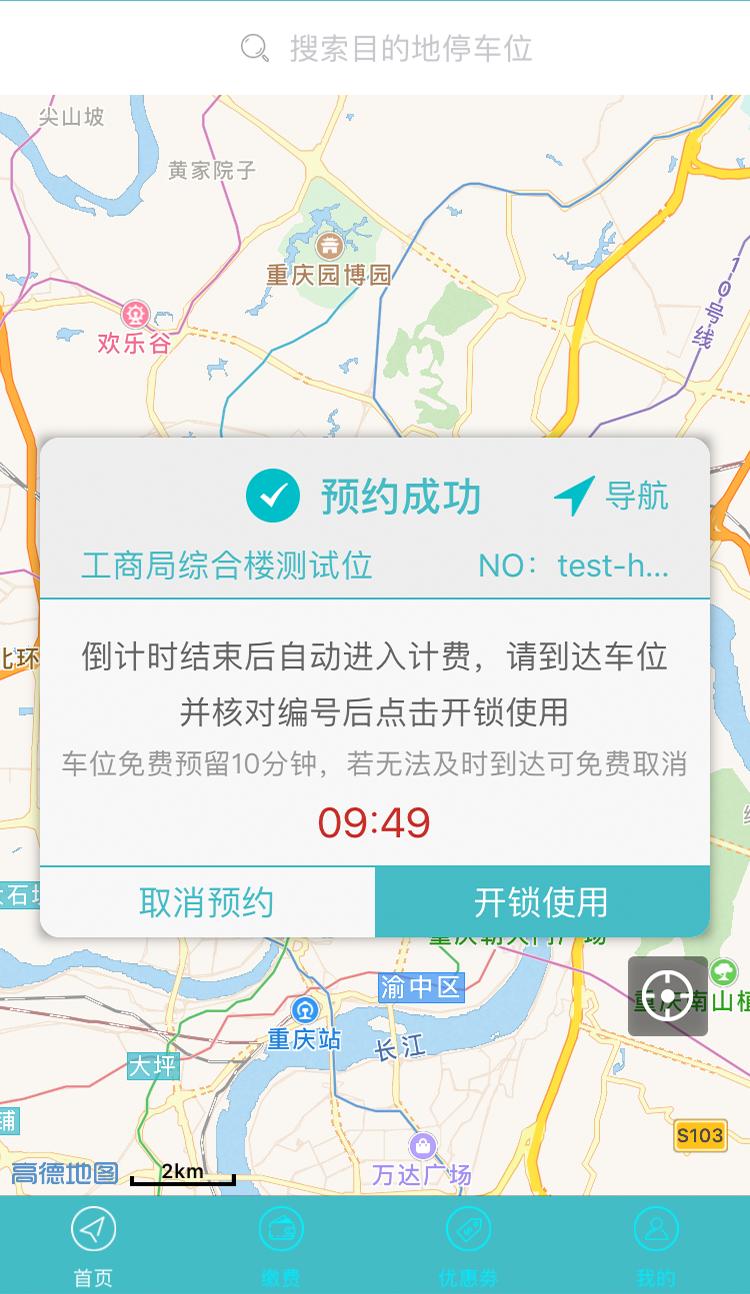The image size is (750, 1294).
Task: Tap the 09:49 countdown timer
Action: pyautogui.click(x=375, y=821)
